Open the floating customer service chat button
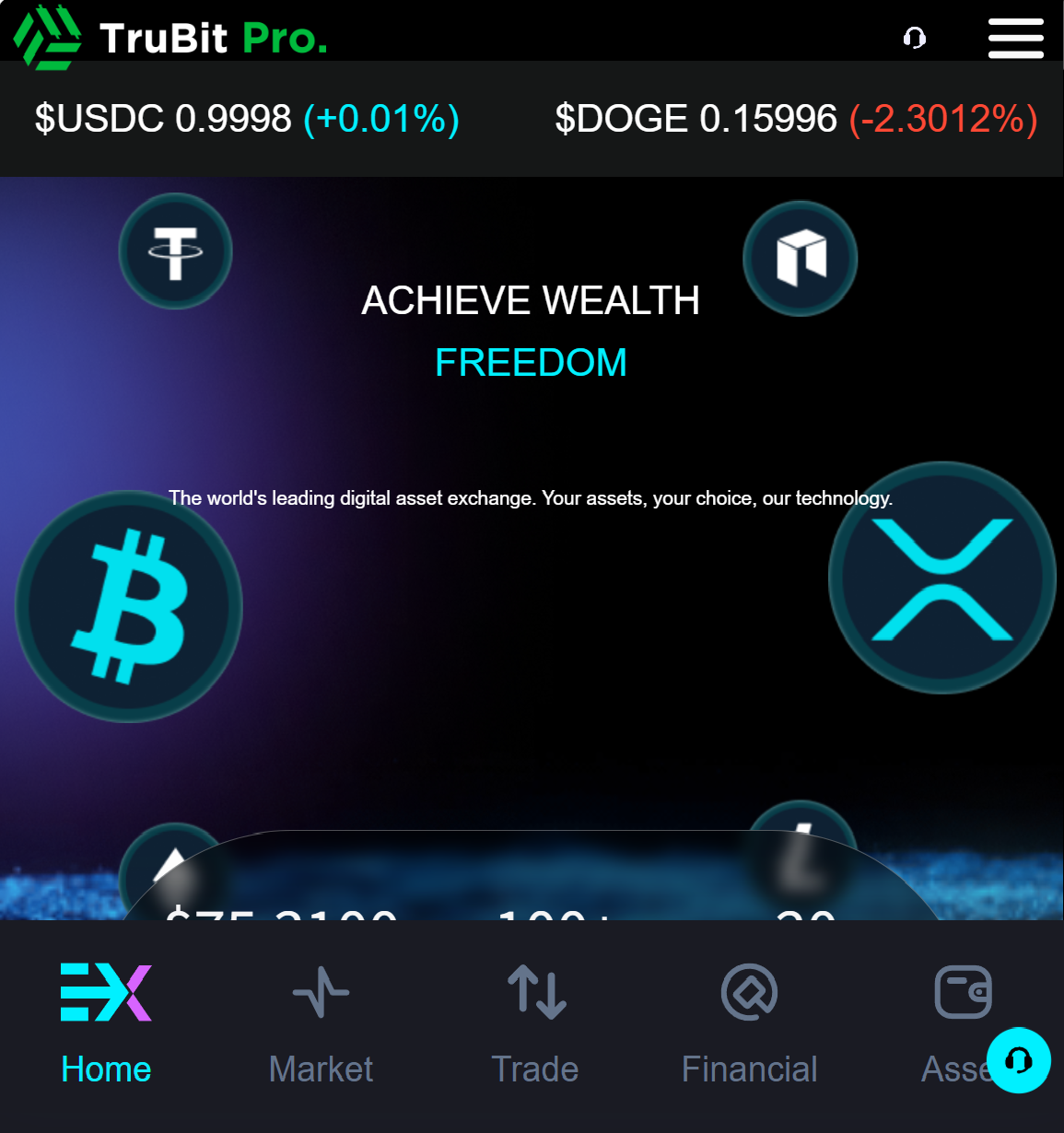The image size is (1064, 1133). [1018, 1061]
